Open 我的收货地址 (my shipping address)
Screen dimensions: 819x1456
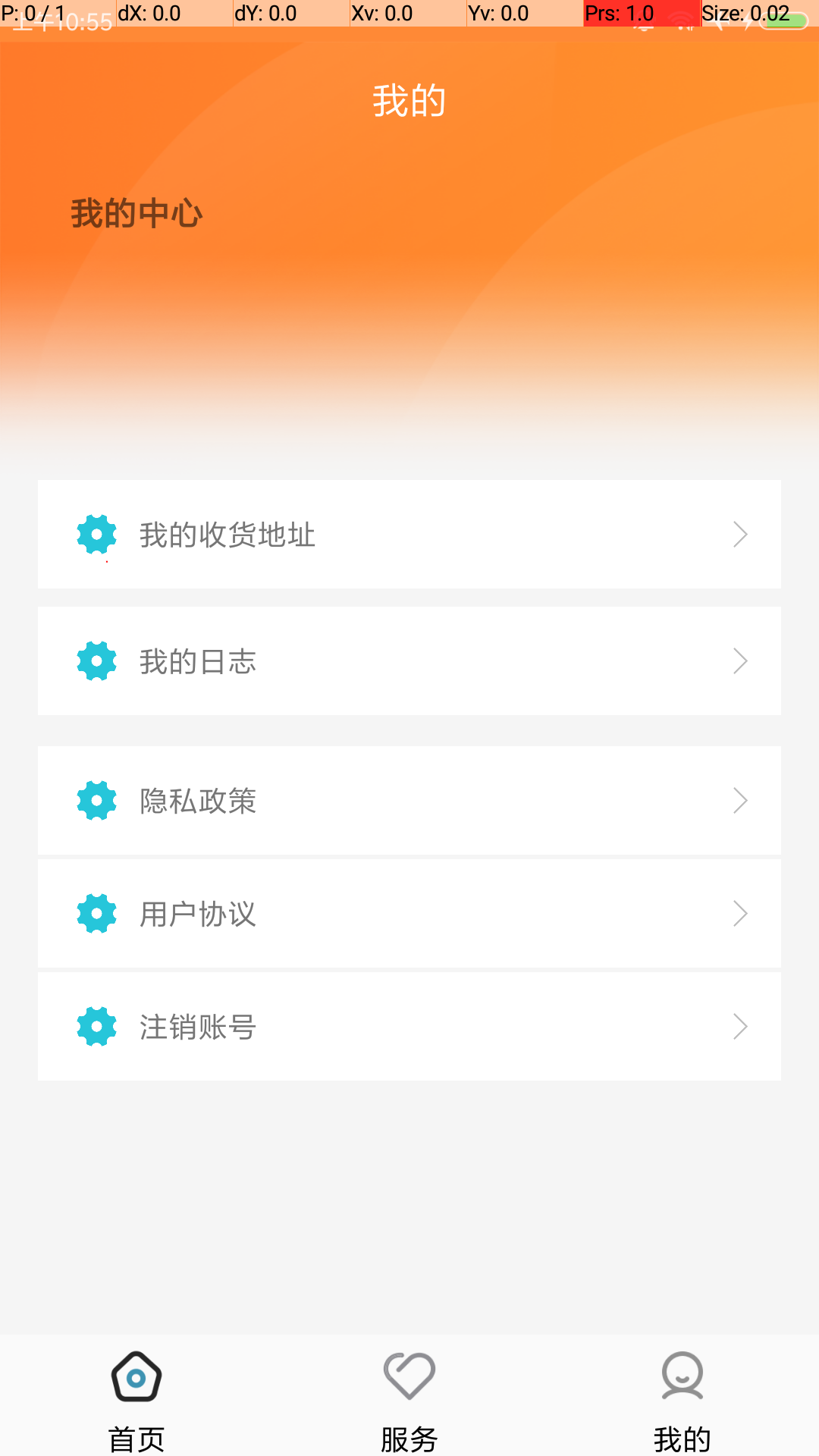409,535
